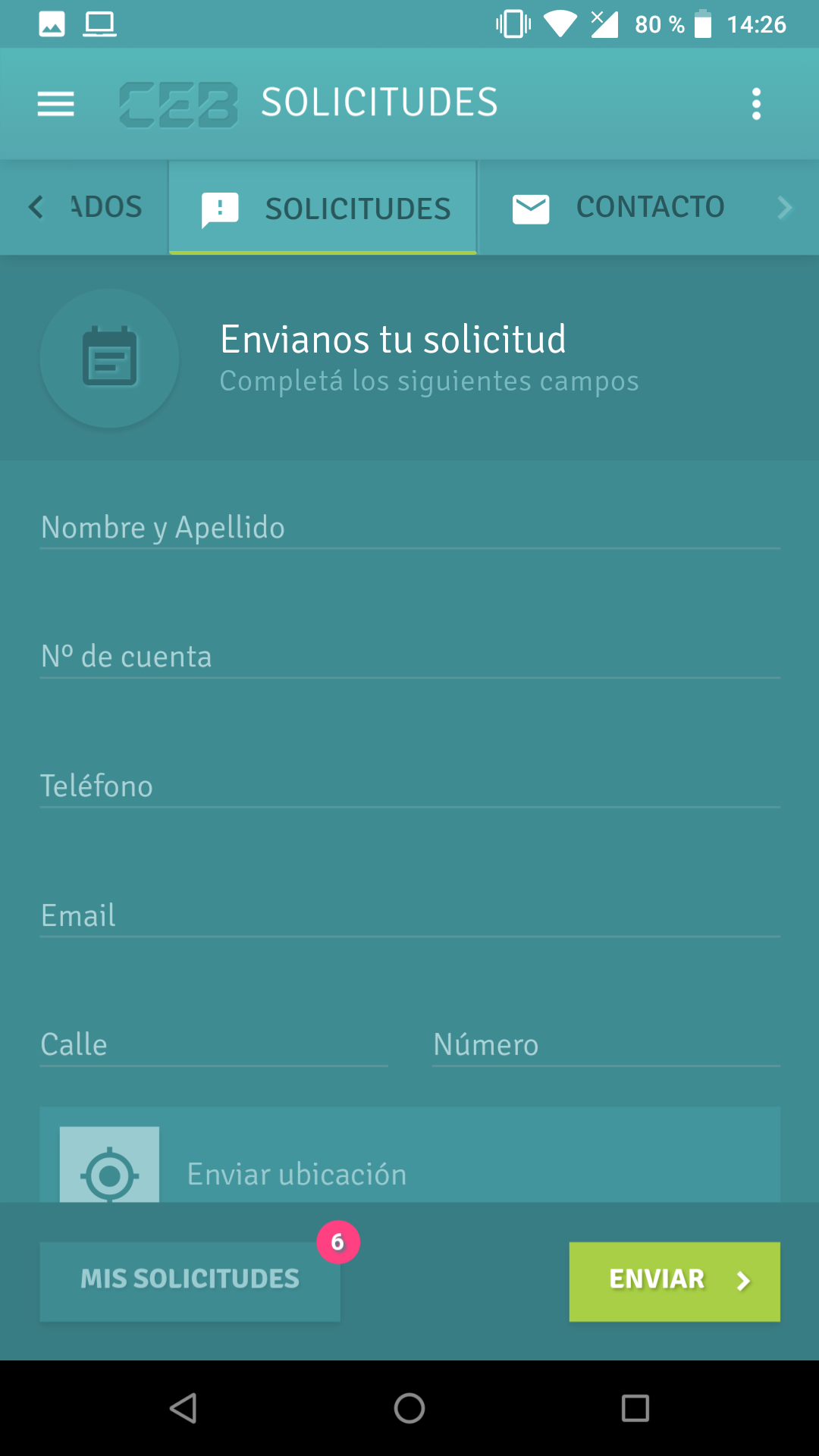The width and height of the screenshot is (819, 1456).
Task: Open Mis Solicitudes list
Action: [x=190, y=1281]
